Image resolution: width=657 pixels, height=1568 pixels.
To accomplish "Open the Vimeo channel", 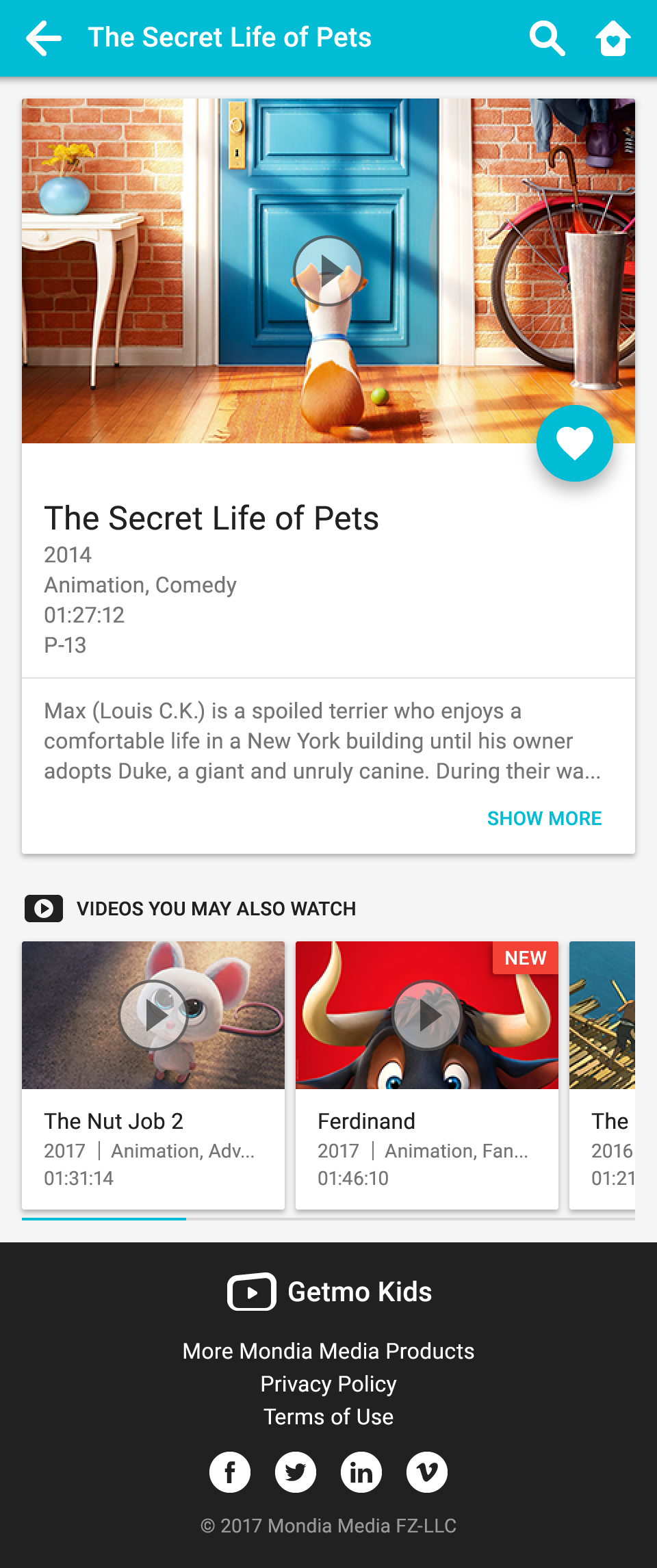I will (427, 1472).
